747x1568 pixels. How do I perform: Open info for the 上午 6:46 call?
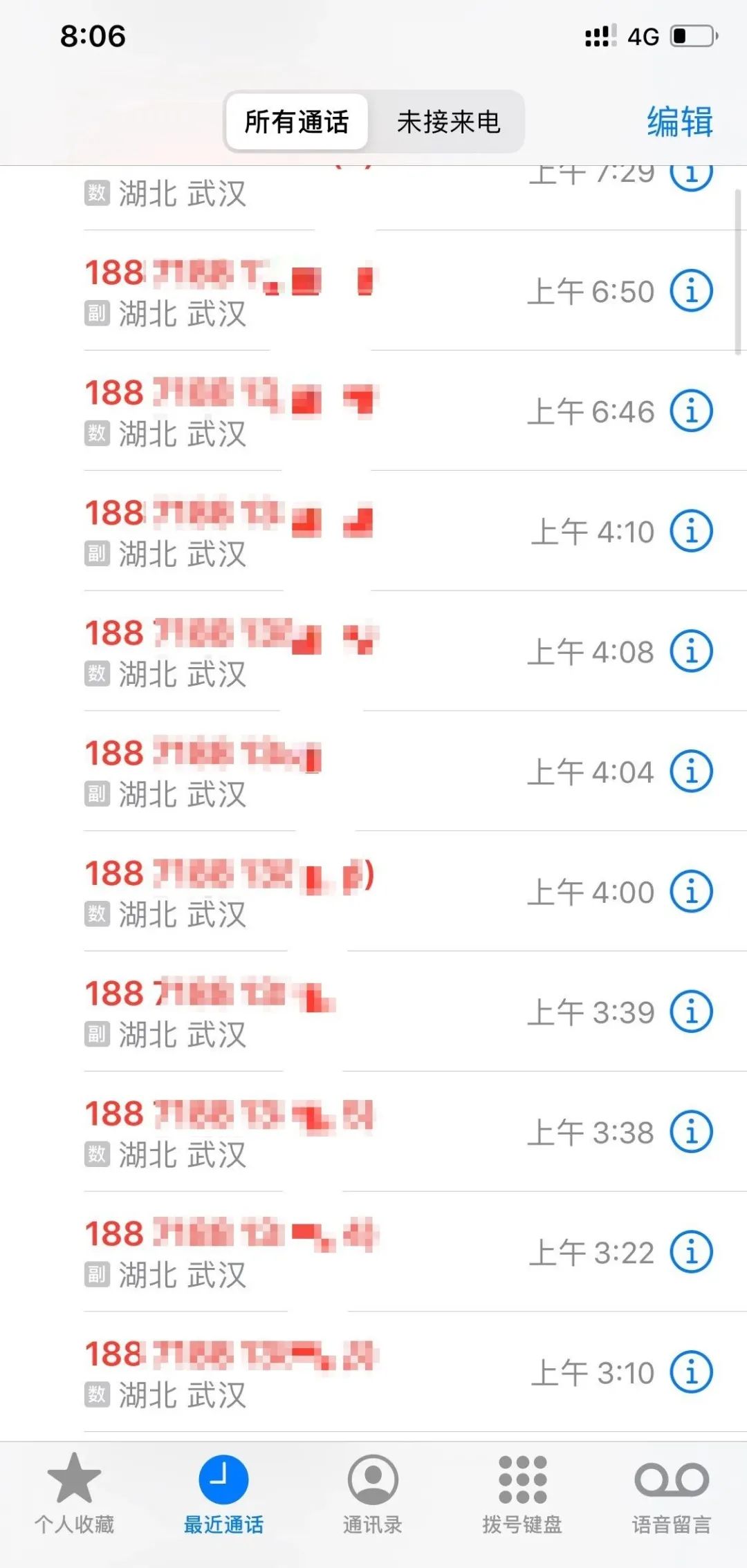(691, 411)
